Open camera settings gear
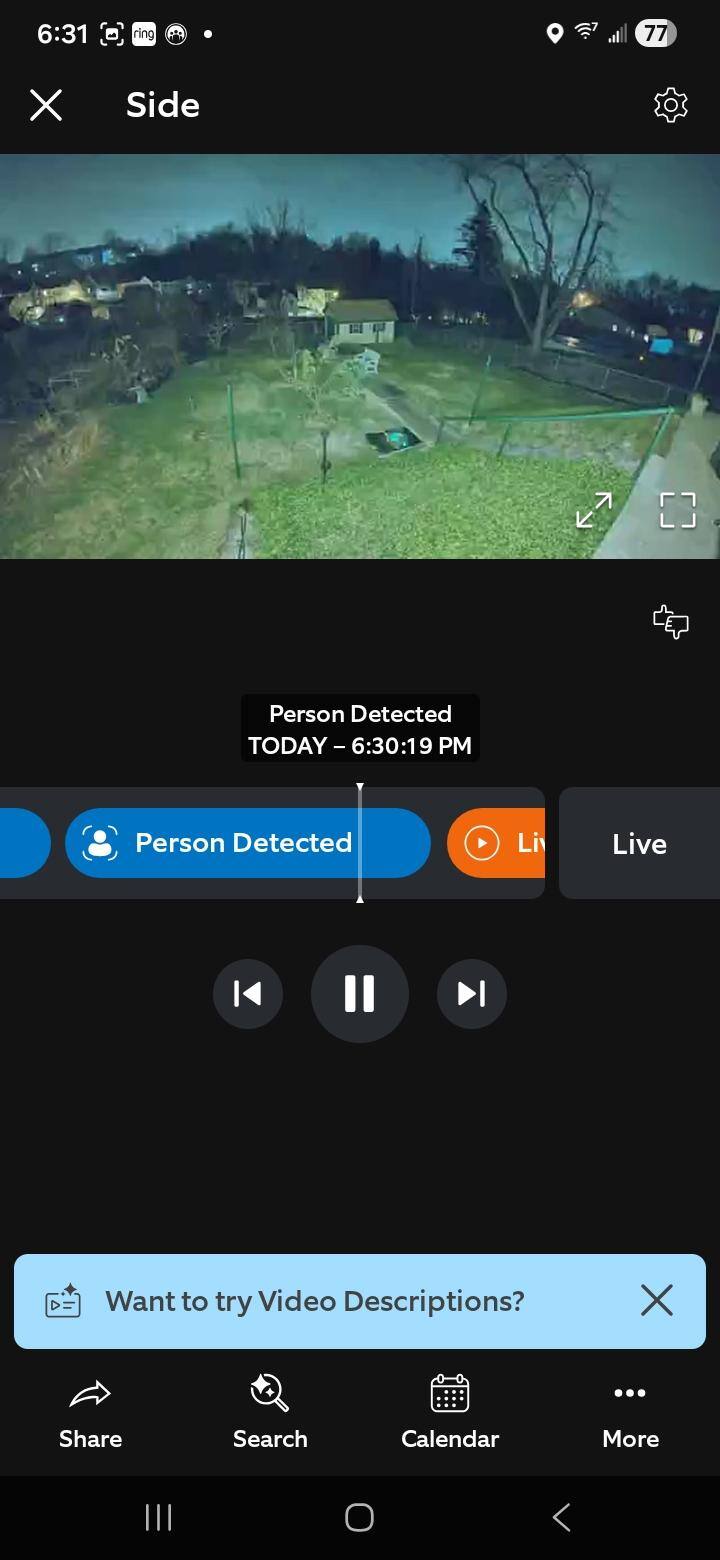Image resolution: width=720 pixels, height=1560 pixels. [x=671, y=105]
